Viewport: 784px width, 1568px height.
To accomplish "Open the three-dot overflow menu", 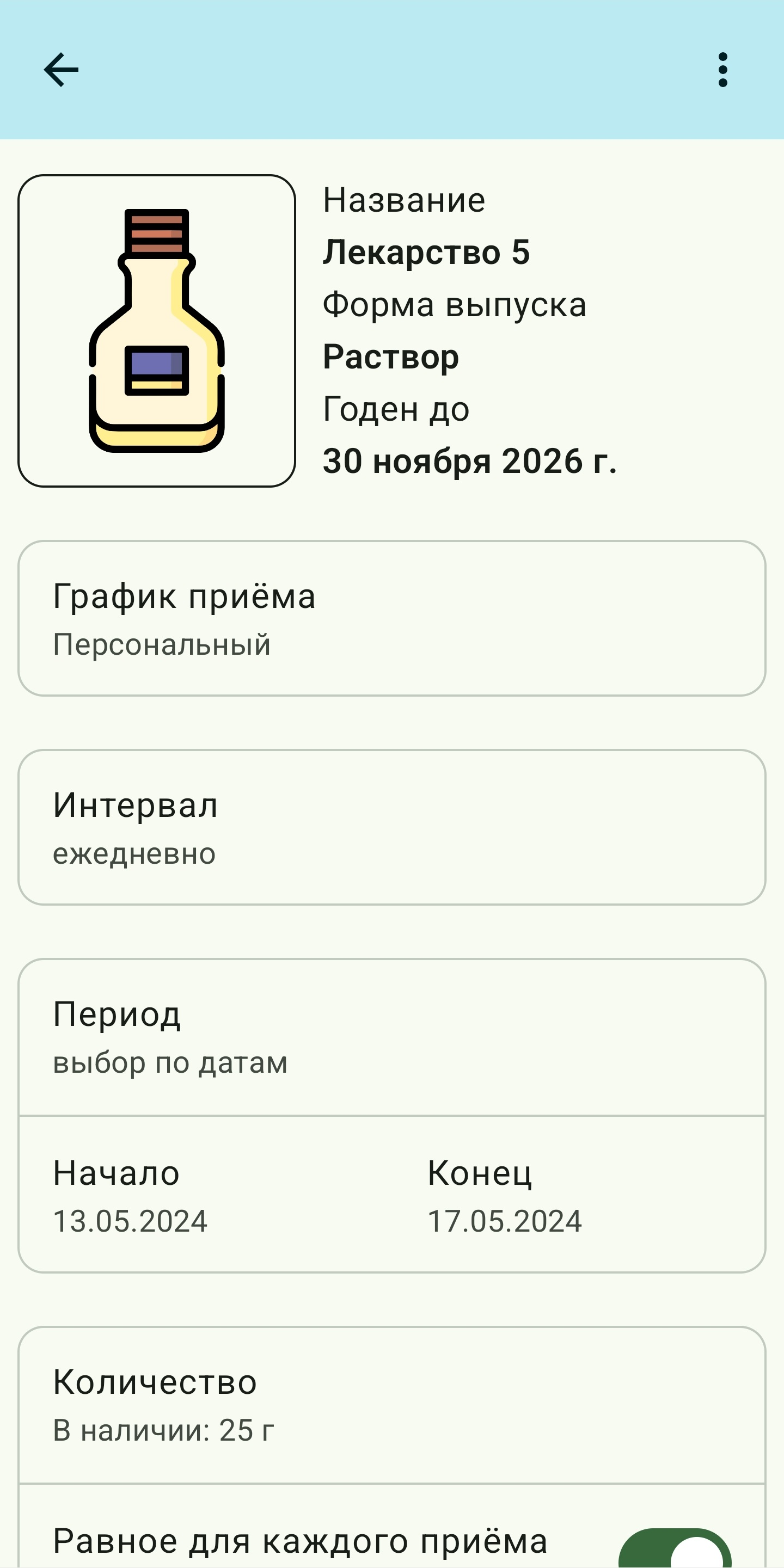I will click(722, 69).
